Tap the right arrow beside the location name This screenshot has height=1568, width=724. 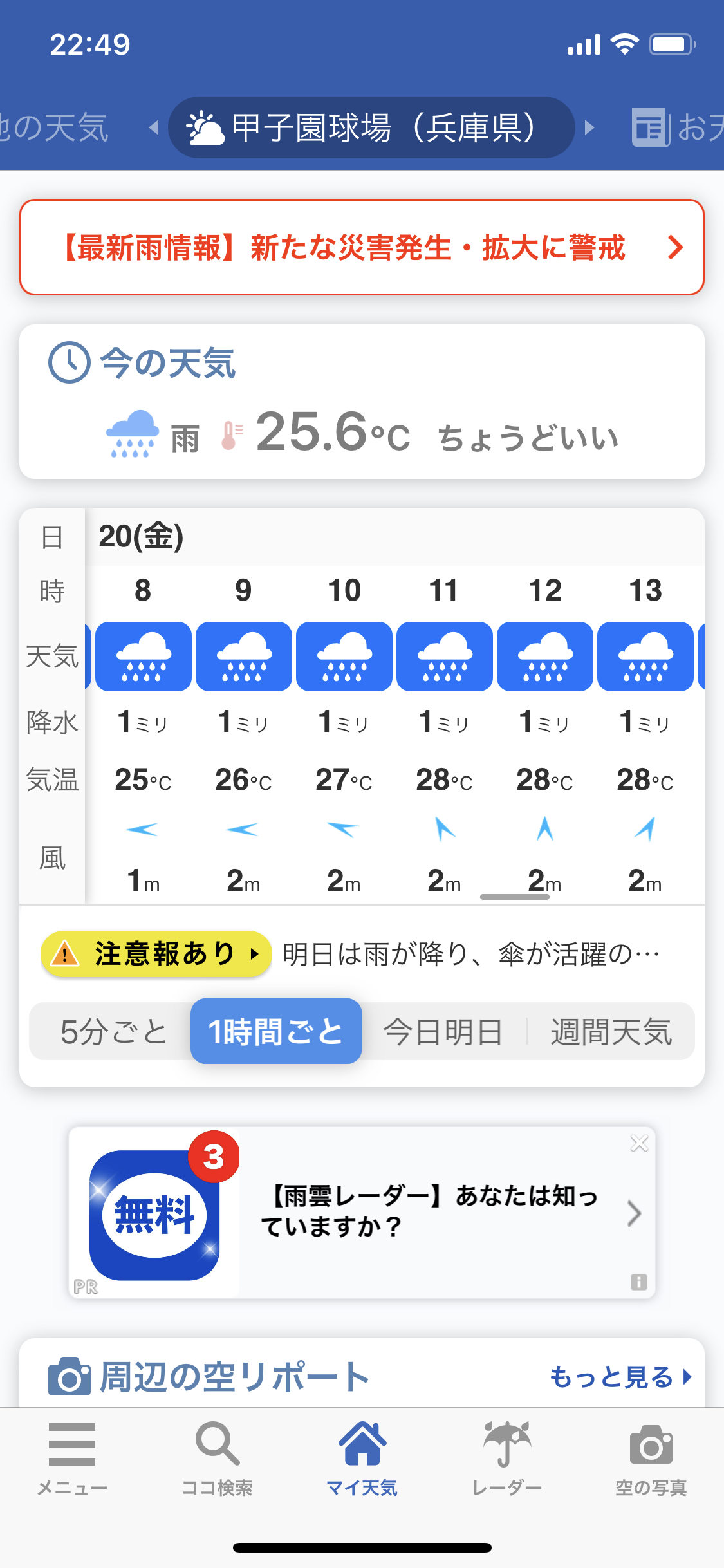[589, 127]
